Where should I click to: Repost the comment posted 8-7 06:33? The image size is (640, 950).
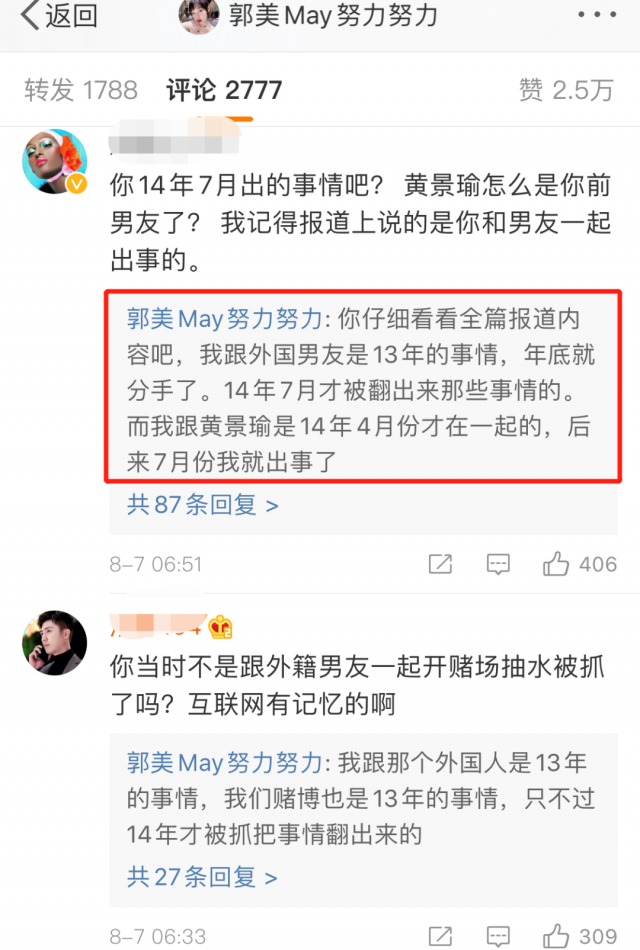440,937
